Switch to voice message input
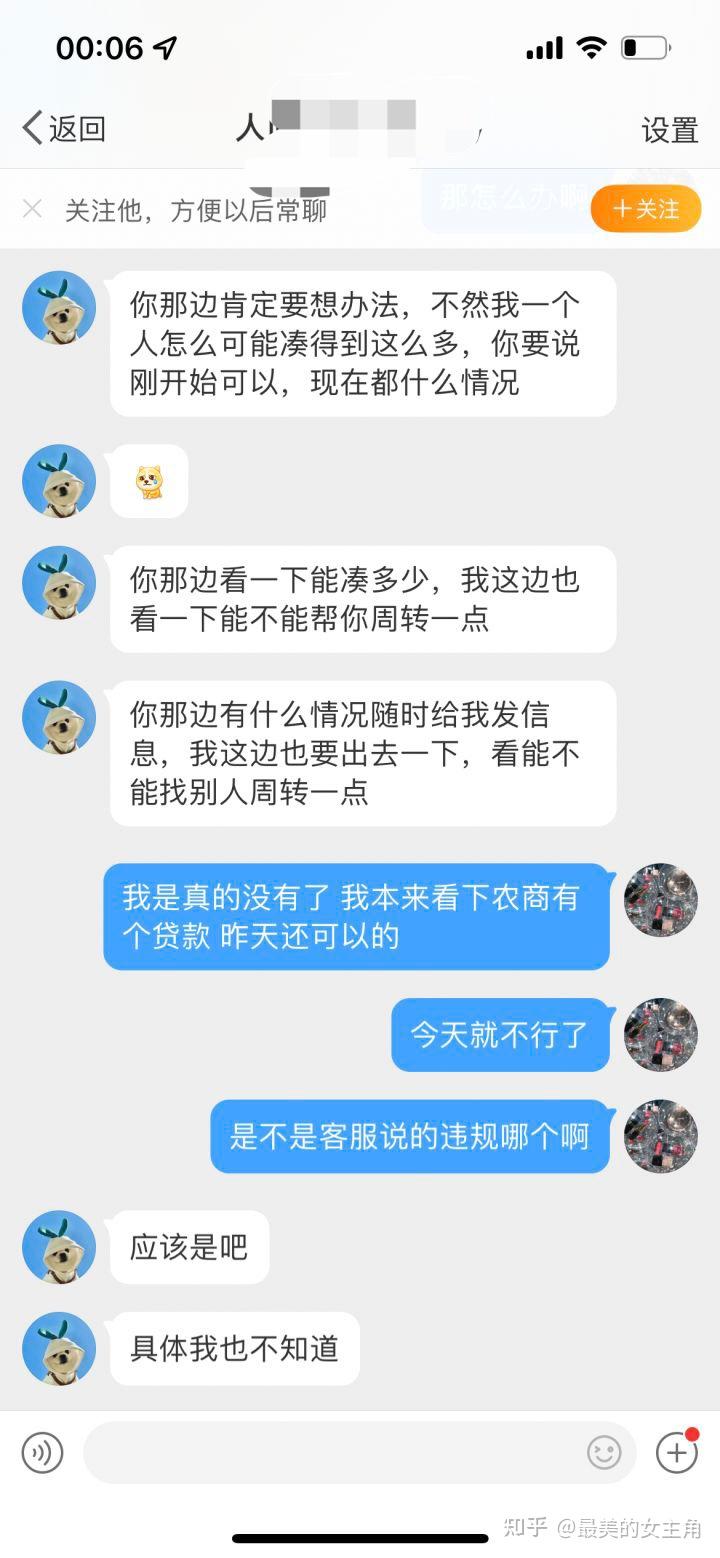The height and width of the screenshot is (1558, 720). (x=42, y=1452)
